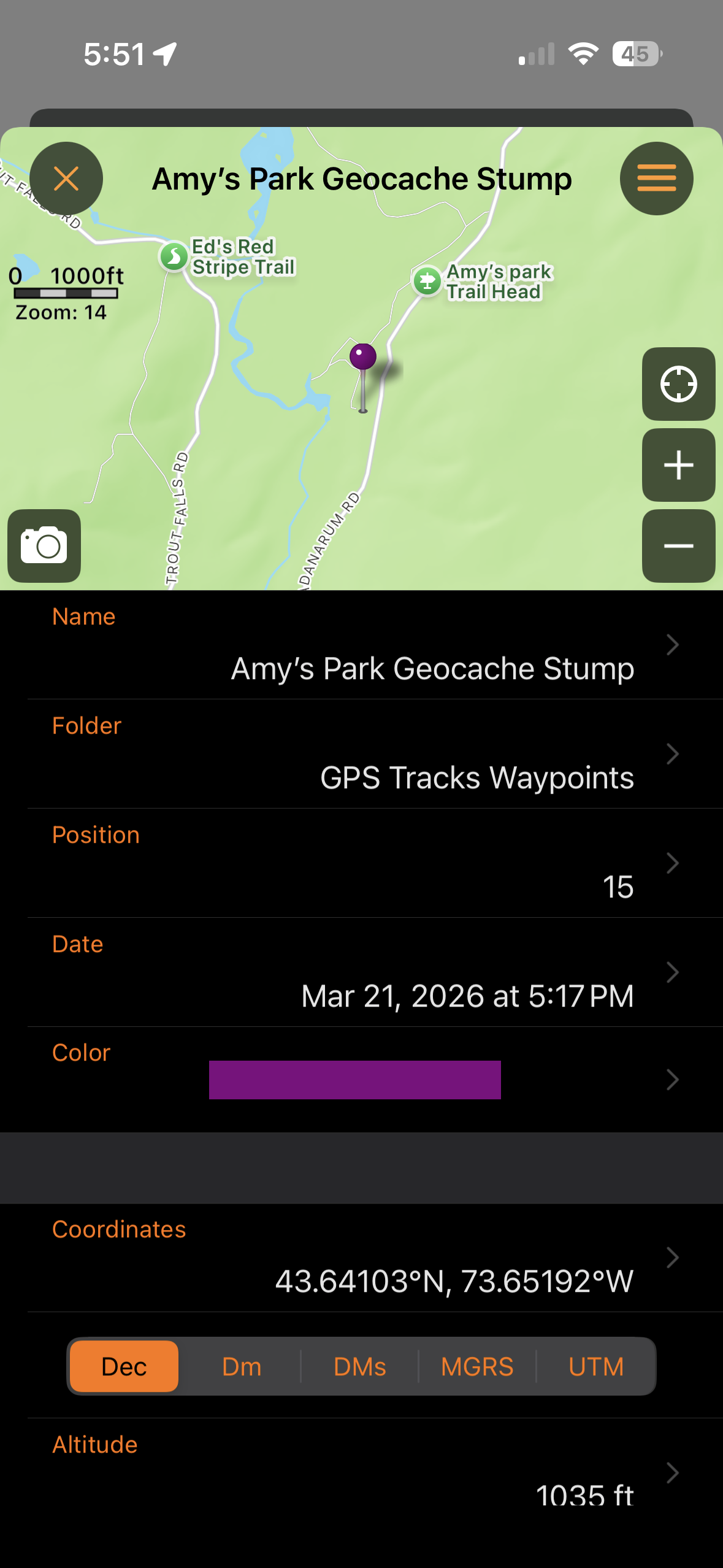The width and height of the screenshot is (723, 1568).
Task: Zoom out on the map
Action: click(678, 545)
